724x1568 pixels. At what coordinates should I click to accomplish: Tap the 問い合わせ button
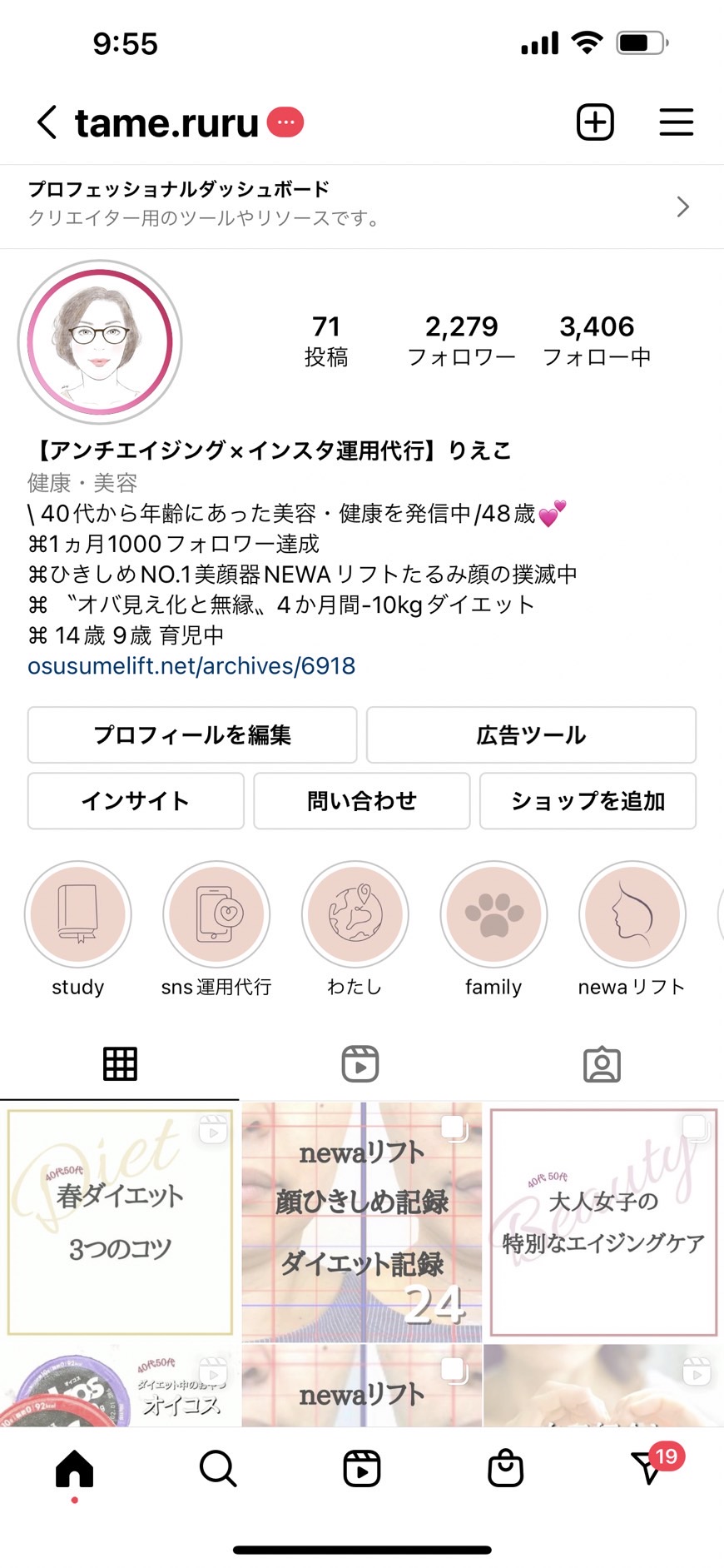pos(362,800)
